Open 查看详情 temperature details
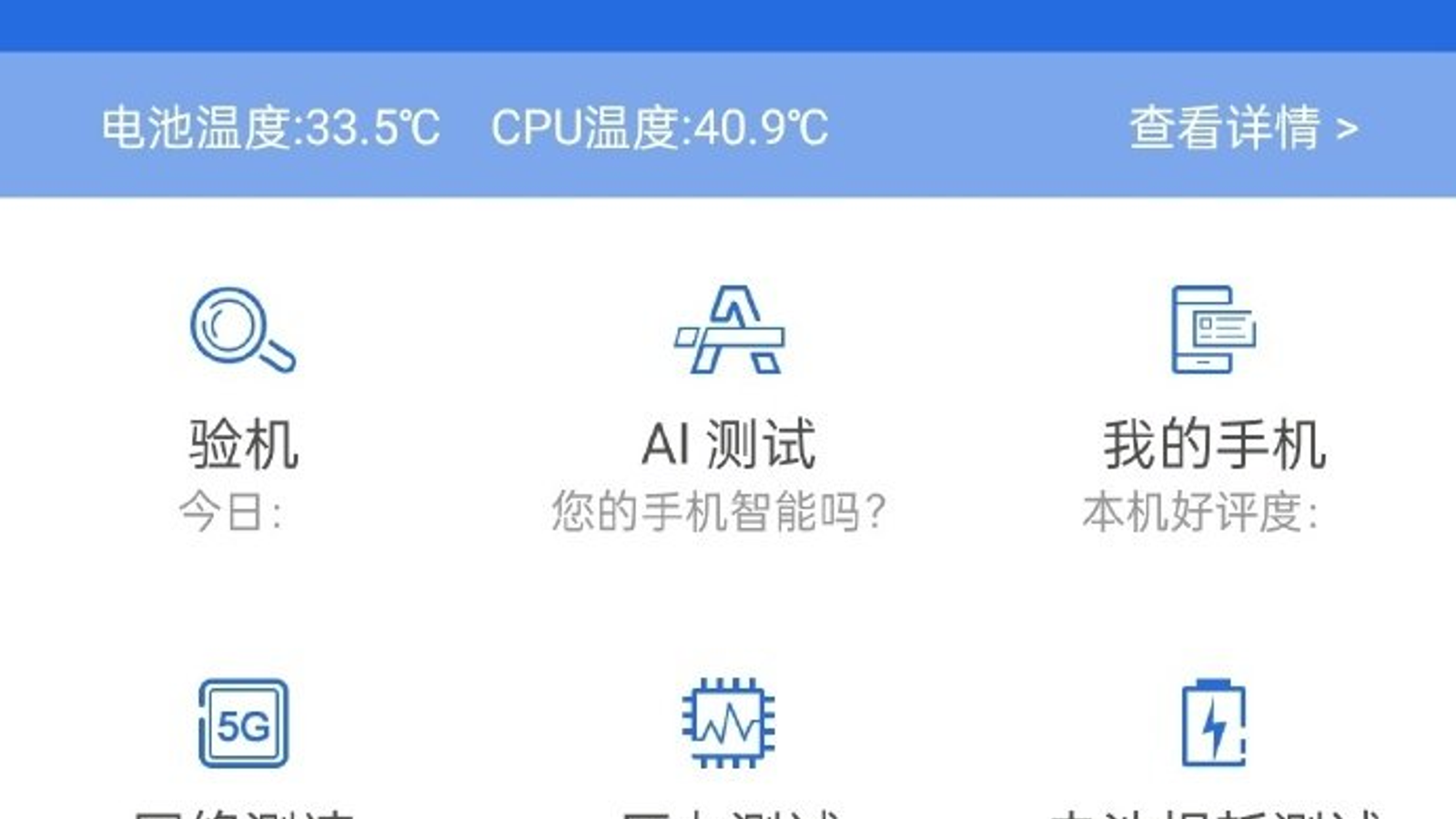This screenshot has height=819, width=1456. [1242, 127]
